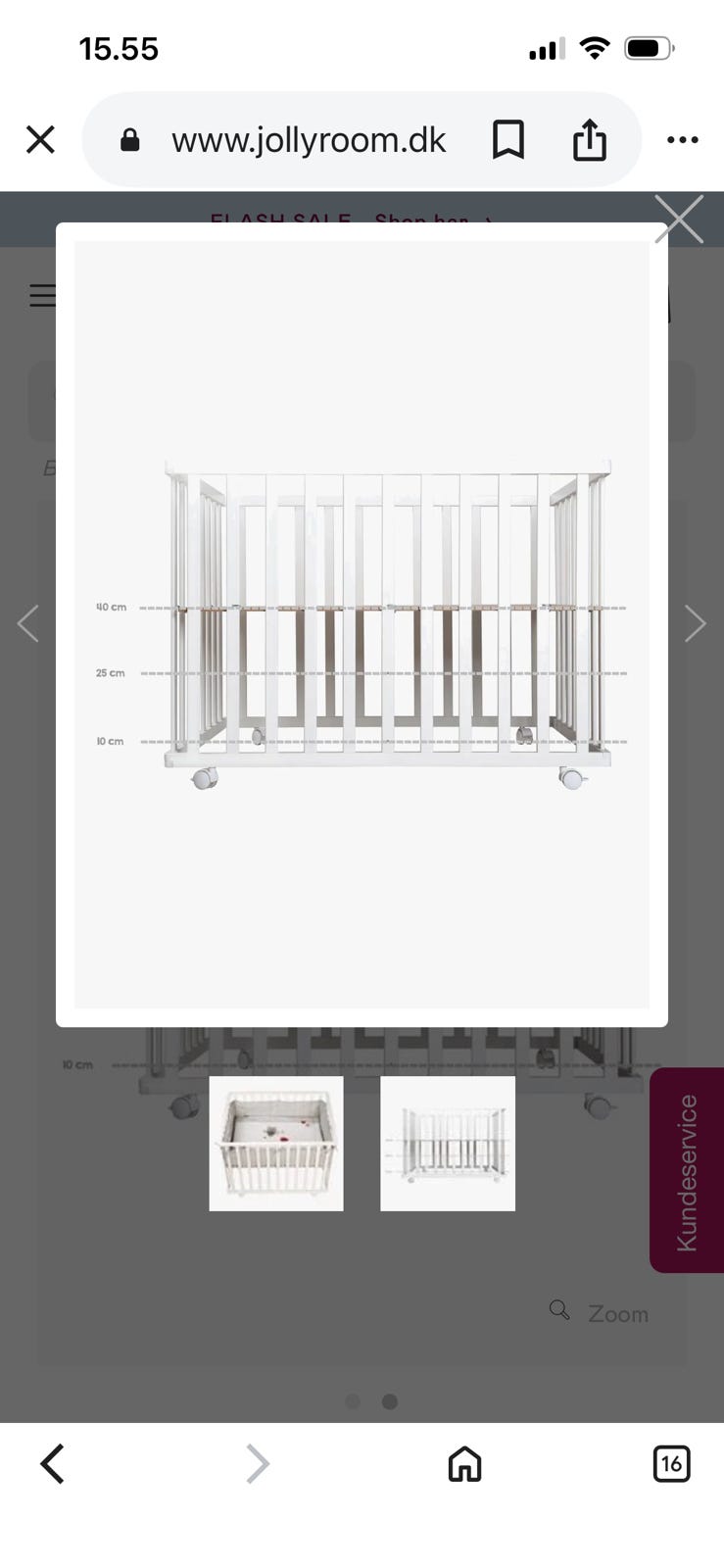724x1568 pixels.
Task: Go to the browser home page
Action: pyautogui.click(x=464, y=1464)
